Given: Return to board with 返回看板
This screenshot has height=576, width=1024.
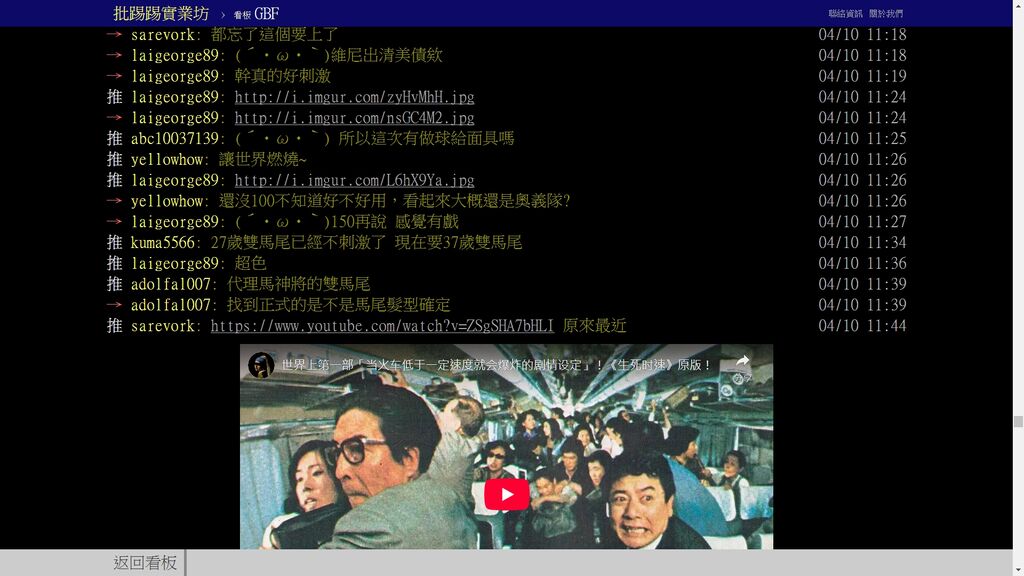Looking at the screenshot, I should point(145,563).
